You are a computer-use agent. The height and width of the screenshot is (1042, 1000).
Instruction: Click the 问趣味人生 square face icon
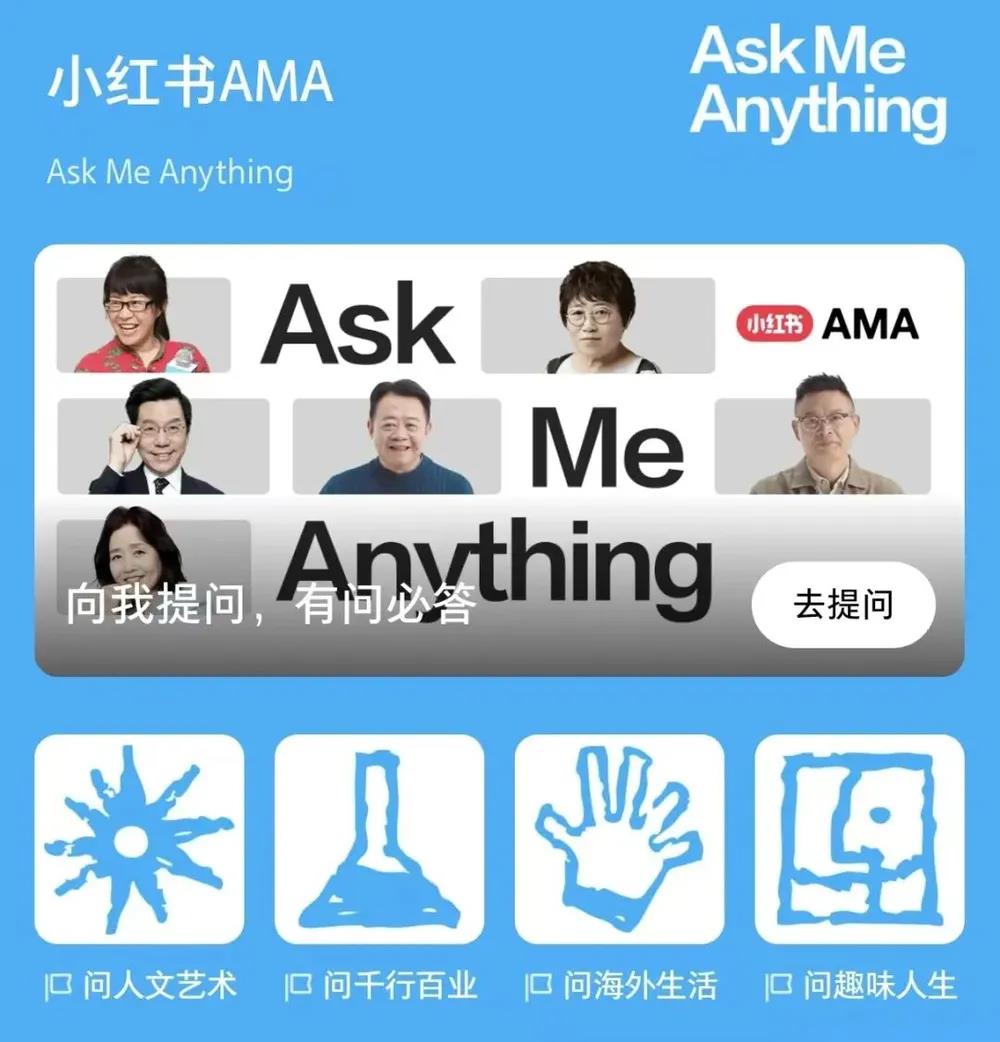tap(859, 838)
